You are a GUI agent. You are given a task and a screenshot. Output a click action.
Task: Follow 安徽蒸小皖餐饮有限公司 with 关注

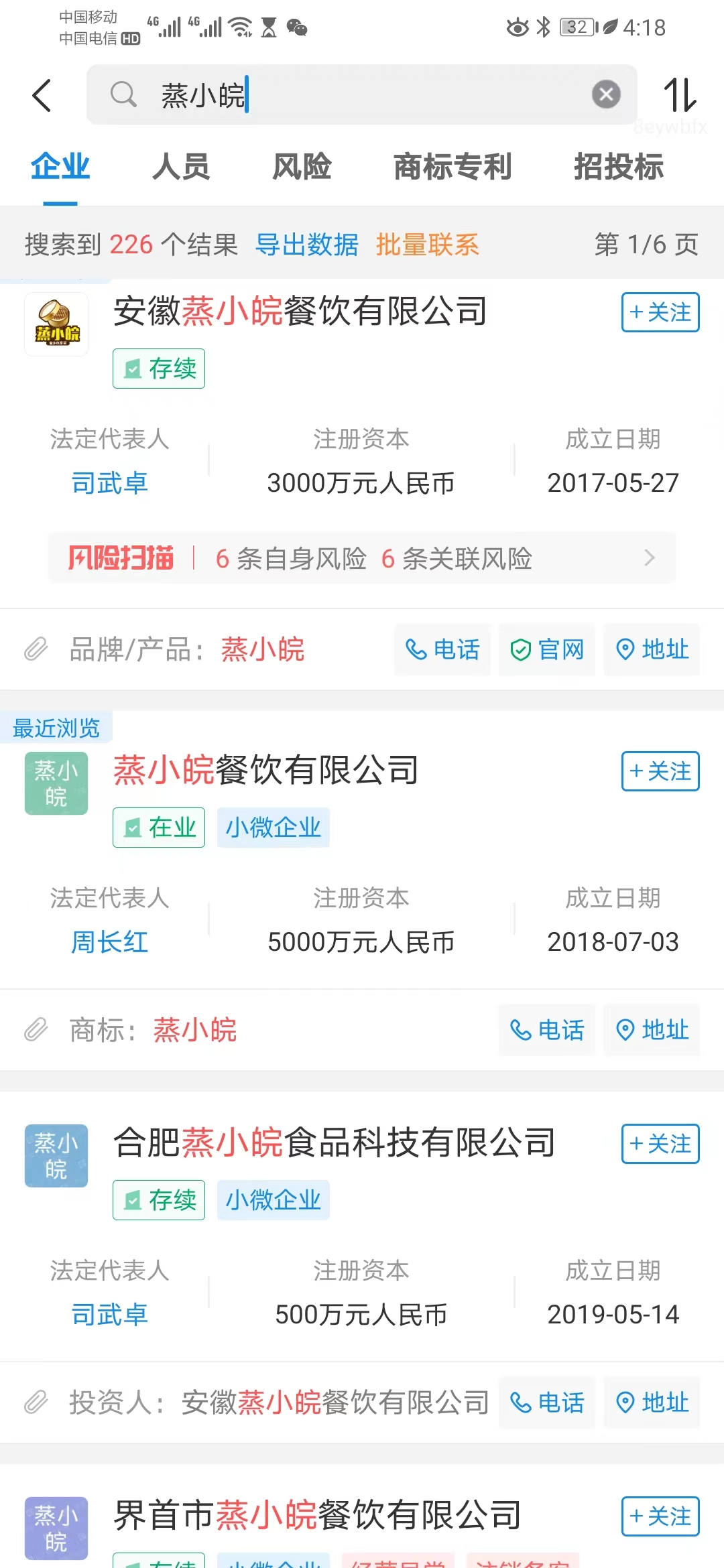660,312
